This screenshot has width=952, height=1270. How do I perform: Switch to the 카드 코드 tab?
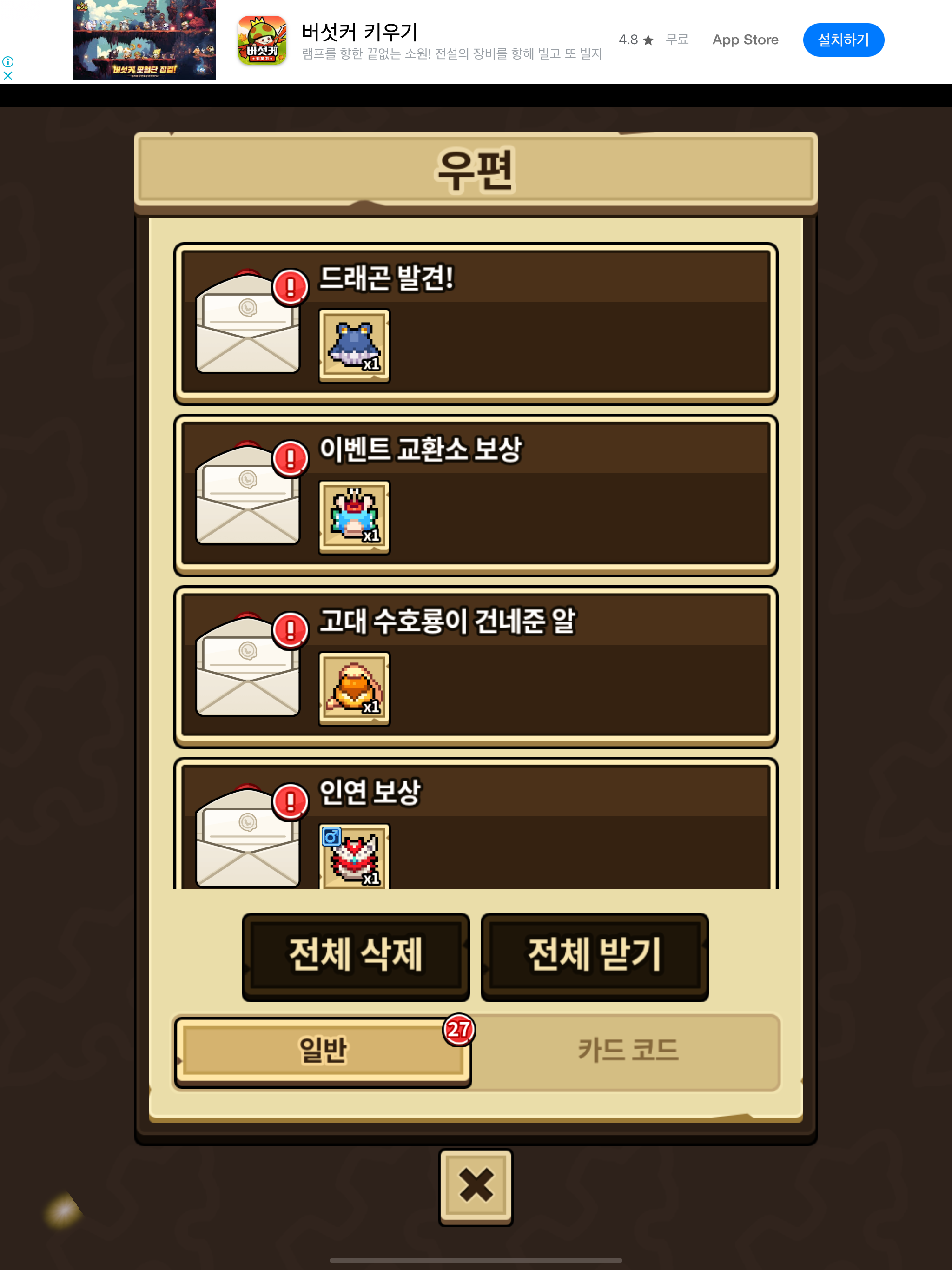coord(628,1051)
